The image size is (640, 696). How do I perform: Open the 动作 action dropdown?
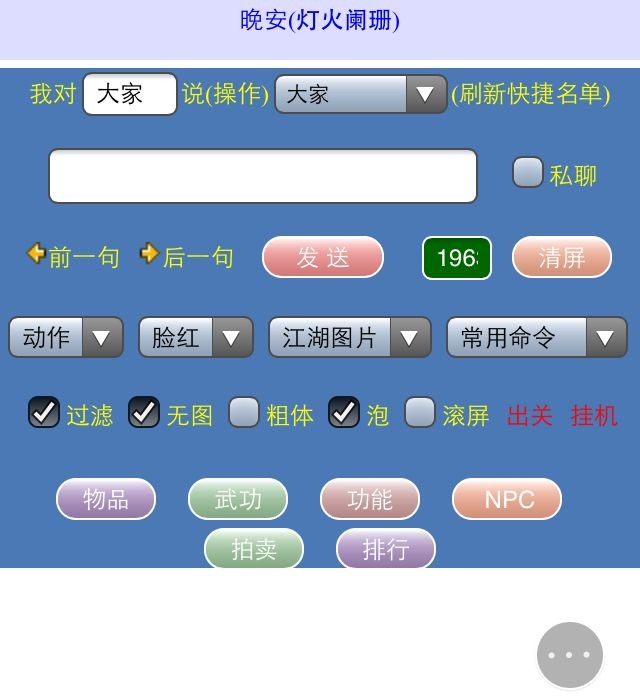point(66,337)
